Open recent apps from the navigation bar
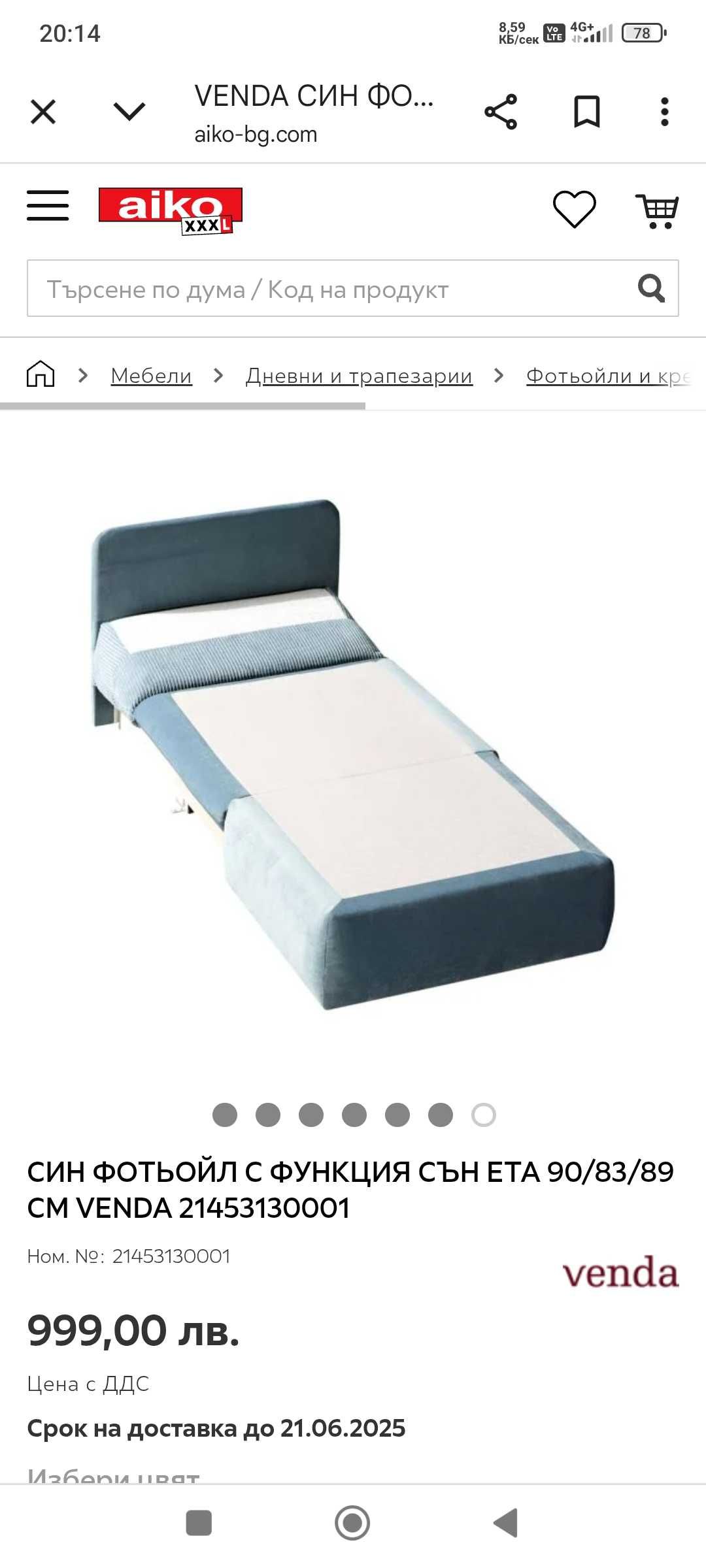706x1568 pixels. point(199,1523)
